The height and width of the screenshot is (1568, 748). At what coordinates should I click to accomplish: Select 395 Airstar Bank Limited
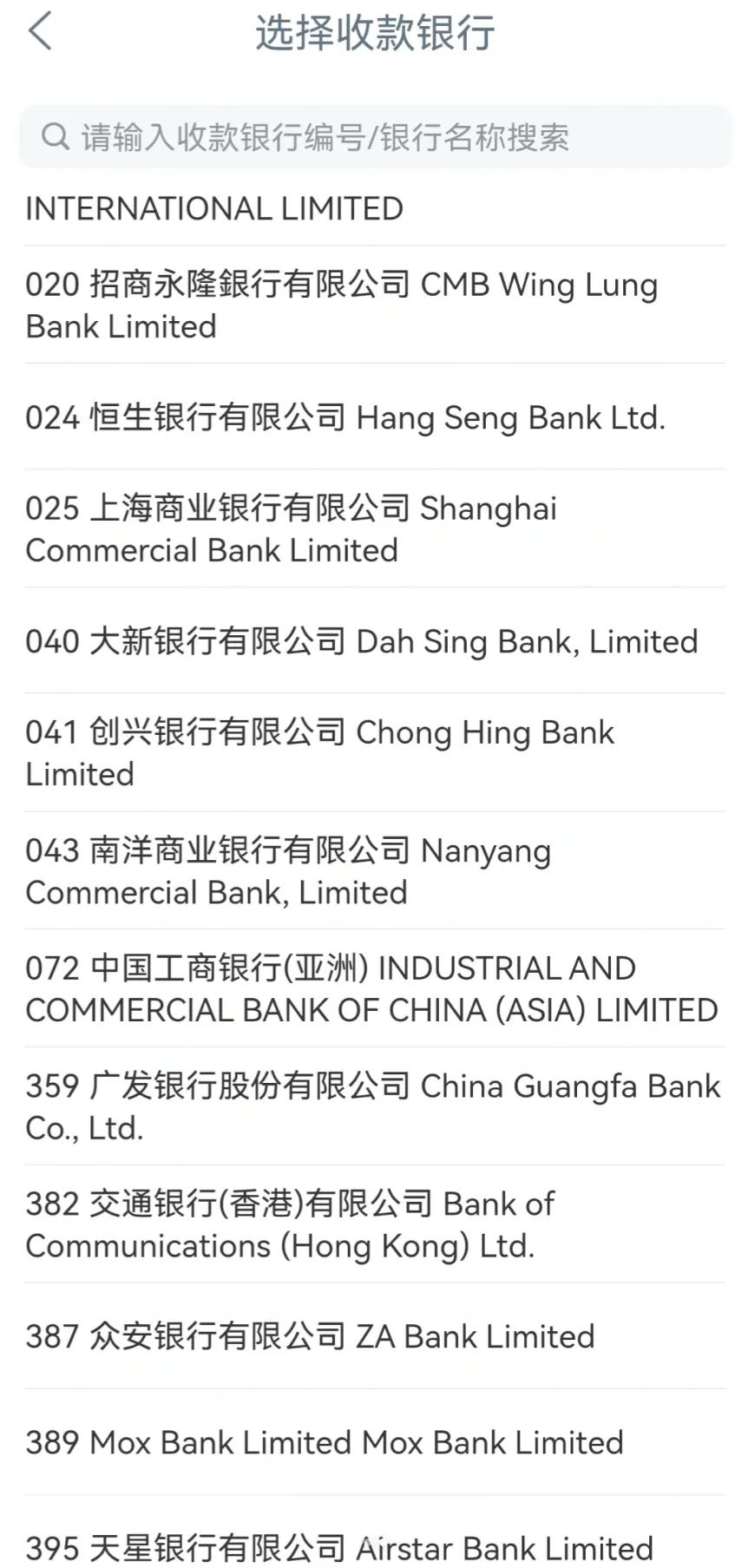pyautogui.click(x=374, y=1545)
